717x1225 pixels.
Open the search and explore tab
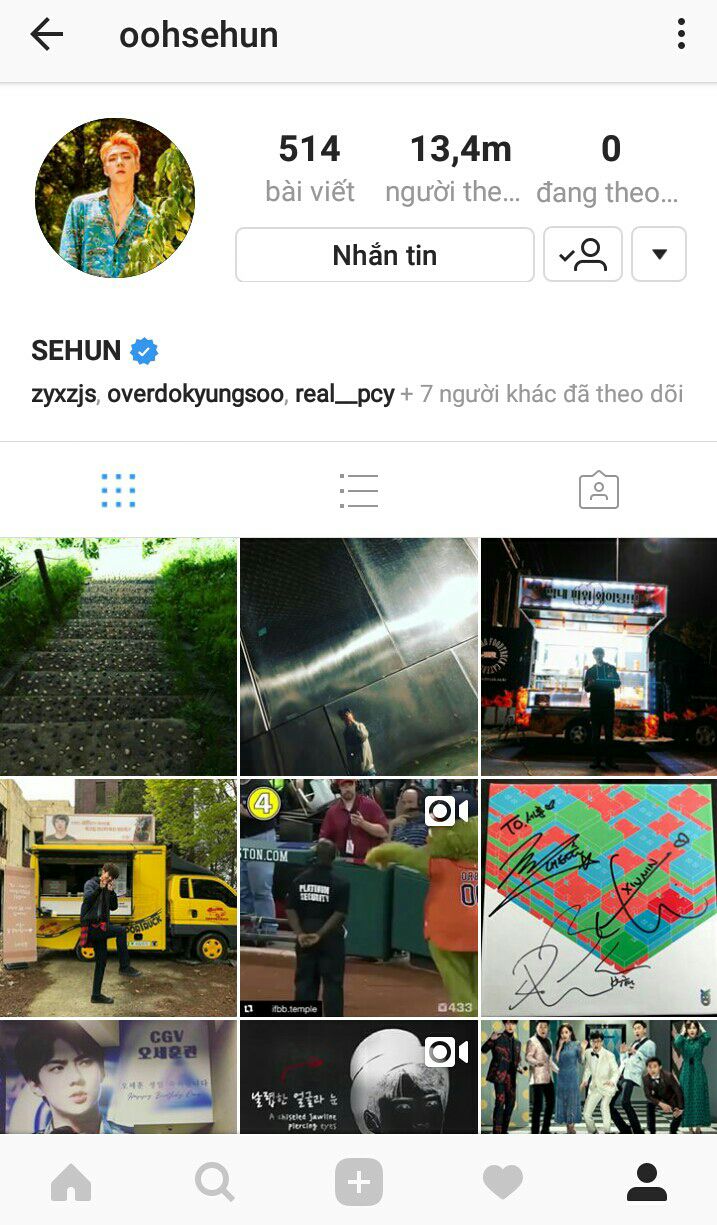215,1183
